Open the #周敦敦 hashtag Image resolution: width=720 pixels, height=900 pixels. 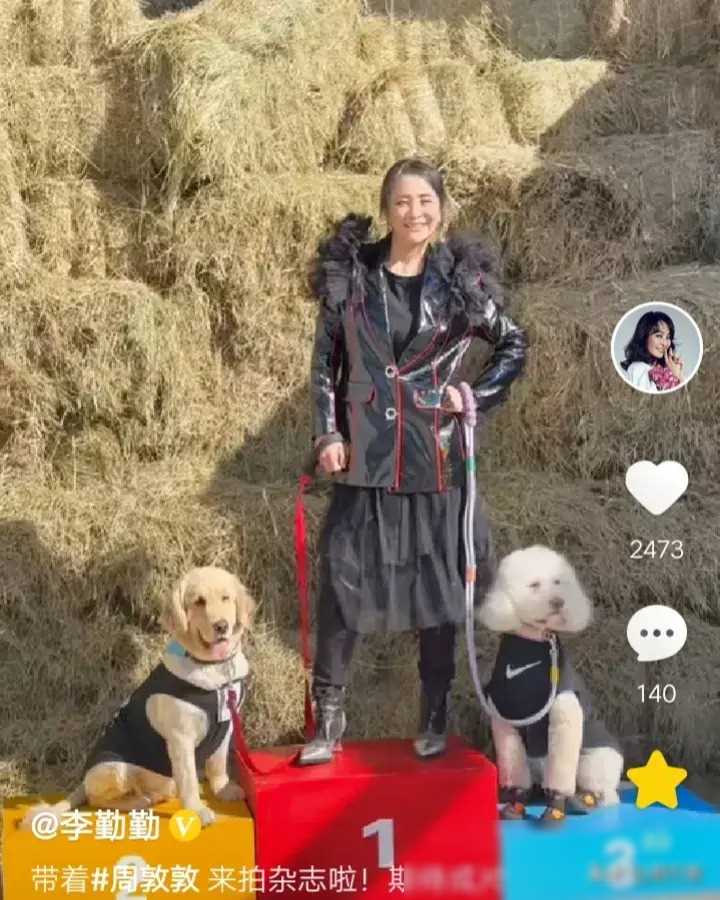click(147, 879)
